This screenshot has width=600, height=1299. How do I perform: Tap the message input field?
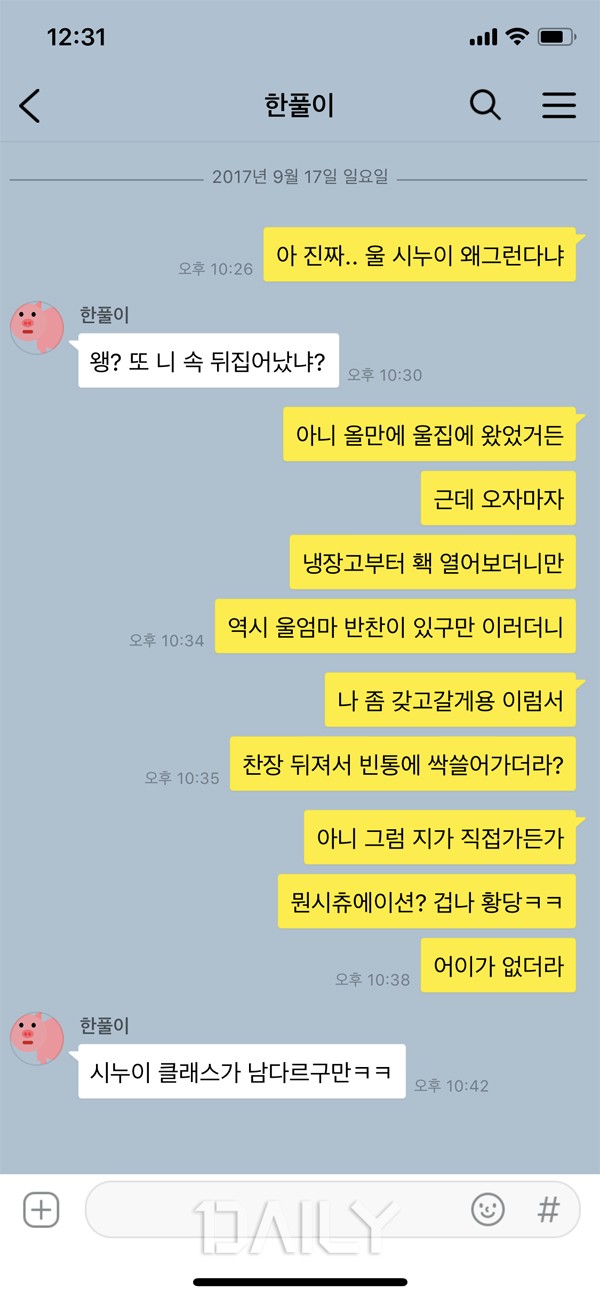[270, 1210]
